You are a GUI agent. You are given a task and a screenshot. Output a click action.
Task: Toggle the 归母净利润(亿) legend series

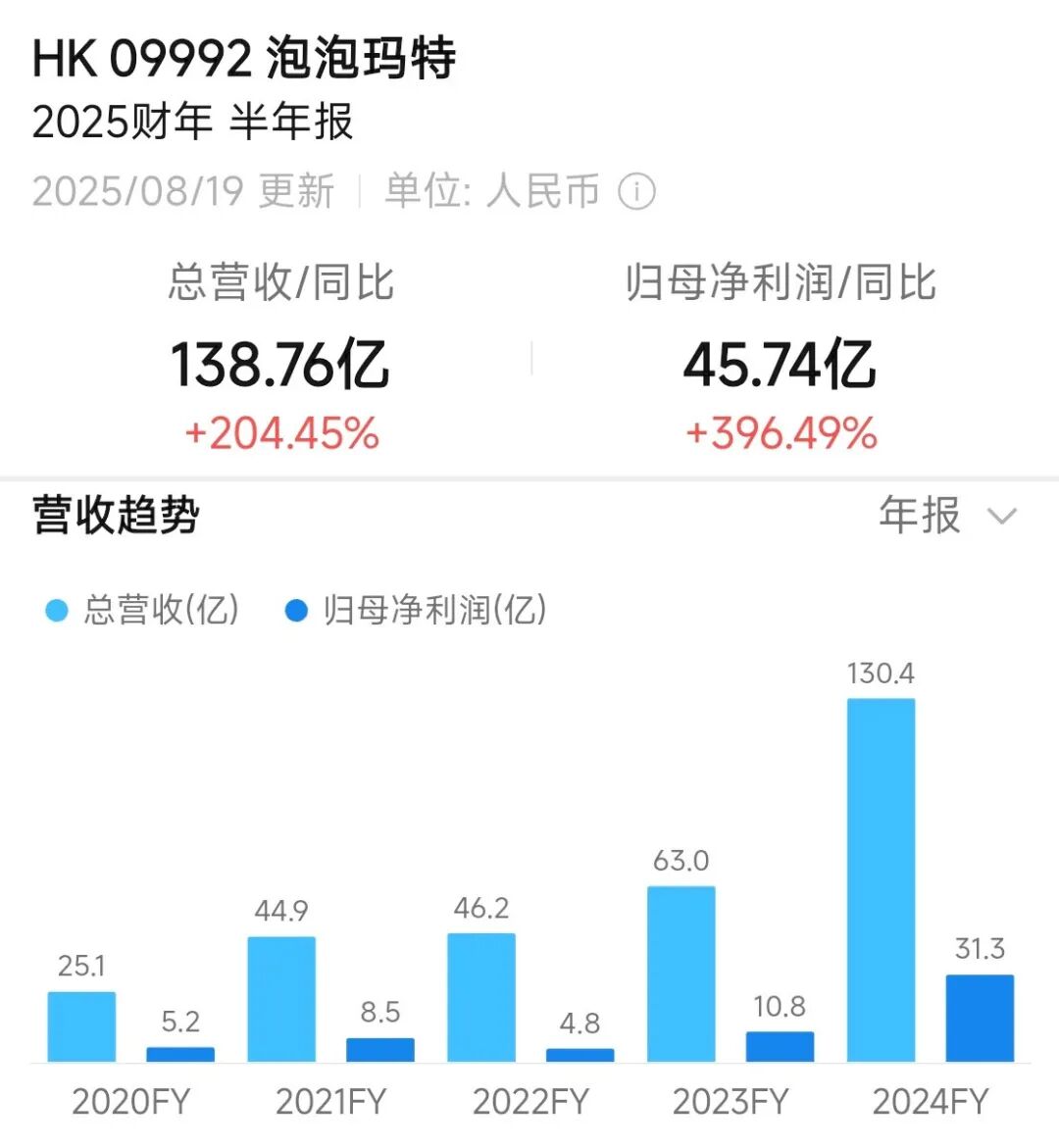(x=416, y=610)
